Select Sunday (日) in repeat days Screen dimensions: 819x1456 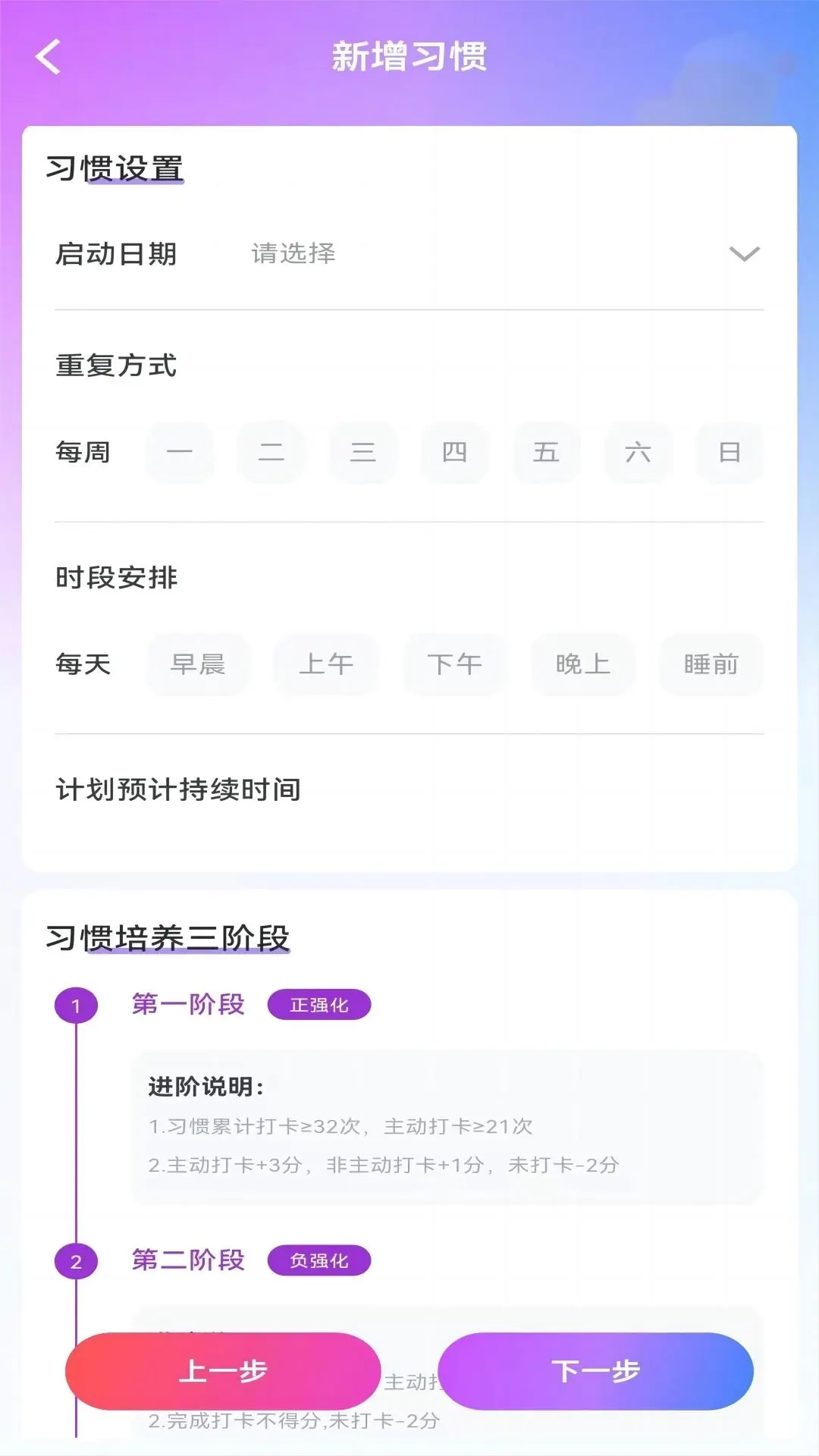coord(729,453)
